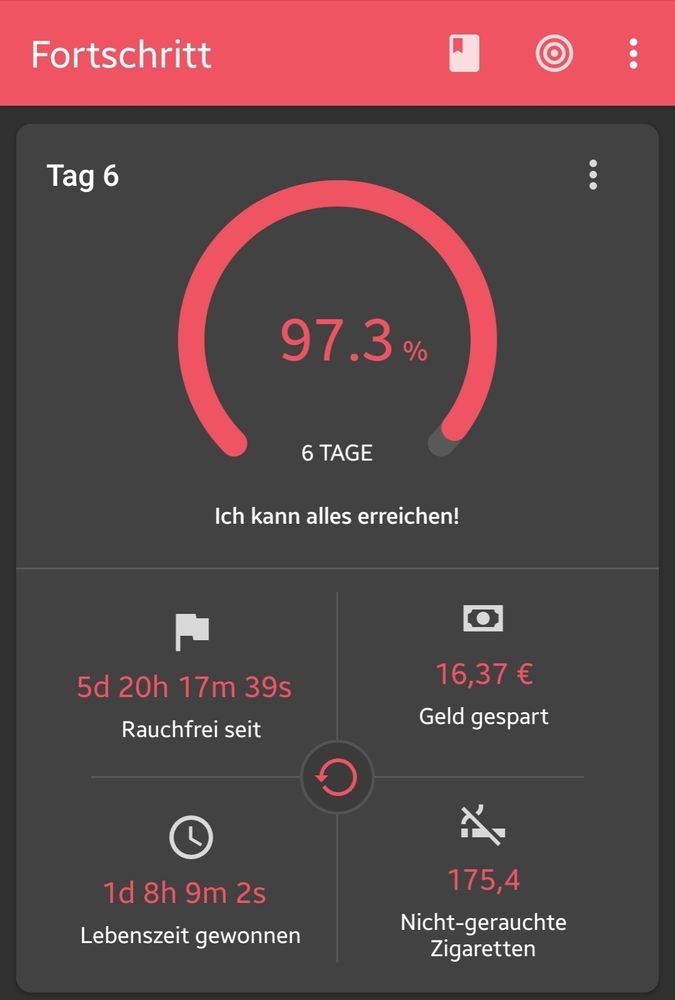Tap the circular reset progress button

(x=337, y=777)
